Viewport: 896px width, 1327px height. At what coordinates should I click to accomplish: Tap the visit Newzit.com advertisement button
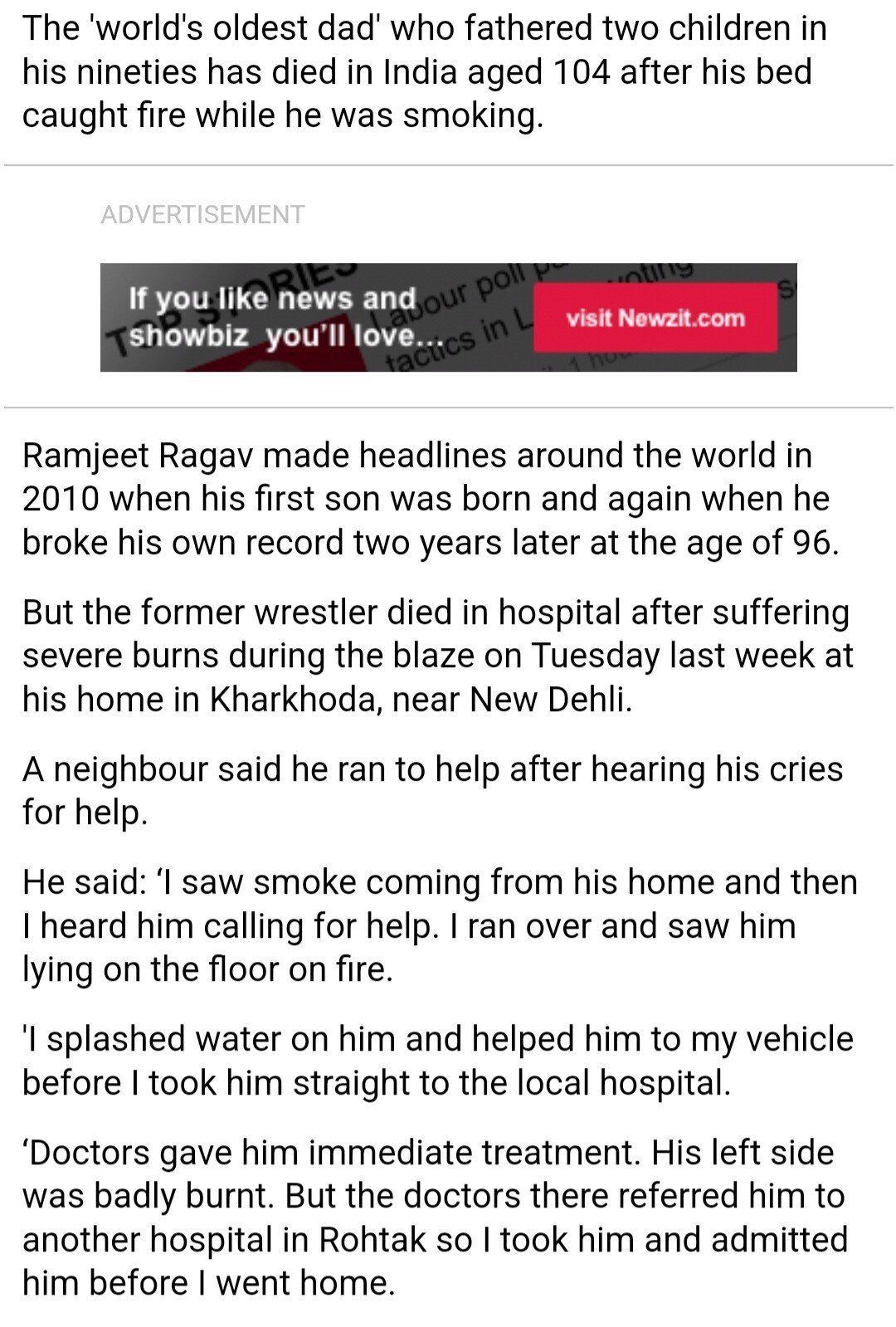655,318
